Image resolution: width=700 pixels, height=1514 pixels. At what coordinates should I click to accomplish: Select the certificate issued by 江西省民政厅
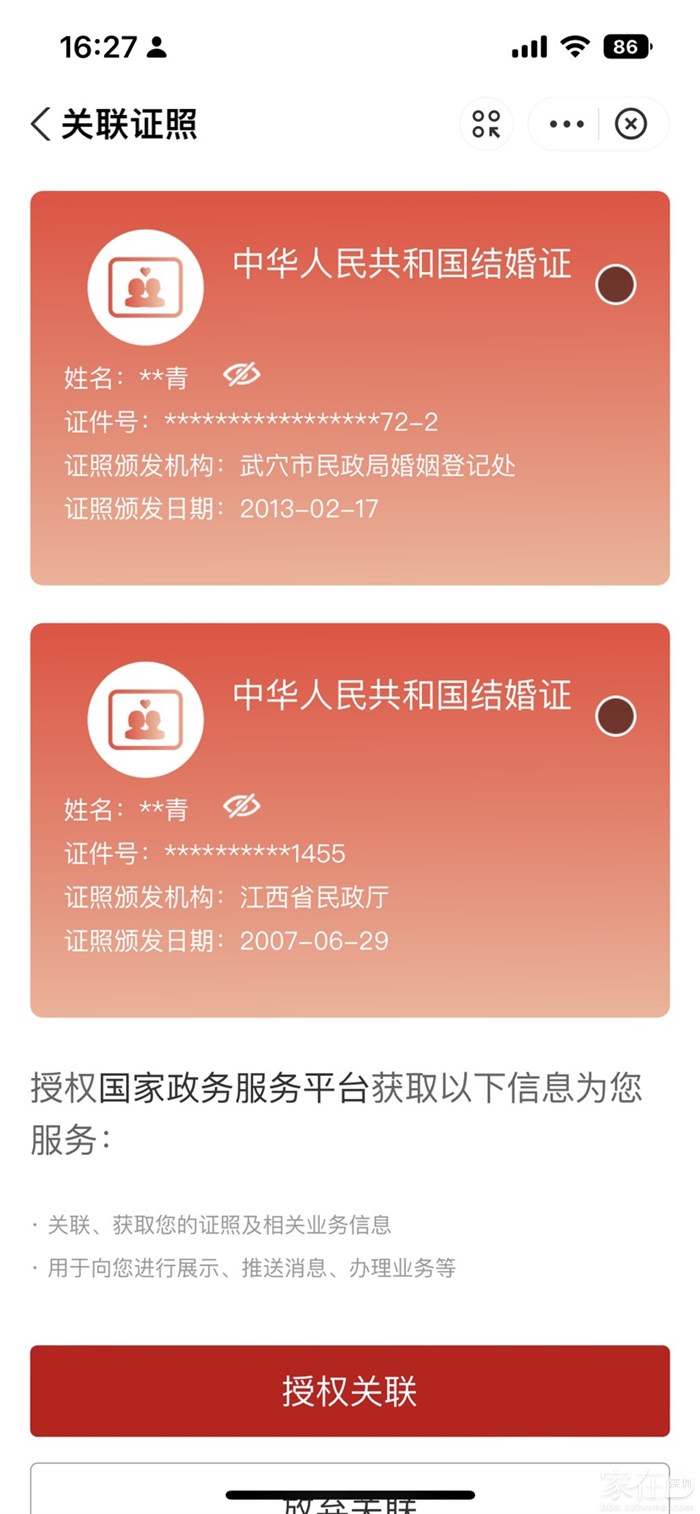point(615,716)
